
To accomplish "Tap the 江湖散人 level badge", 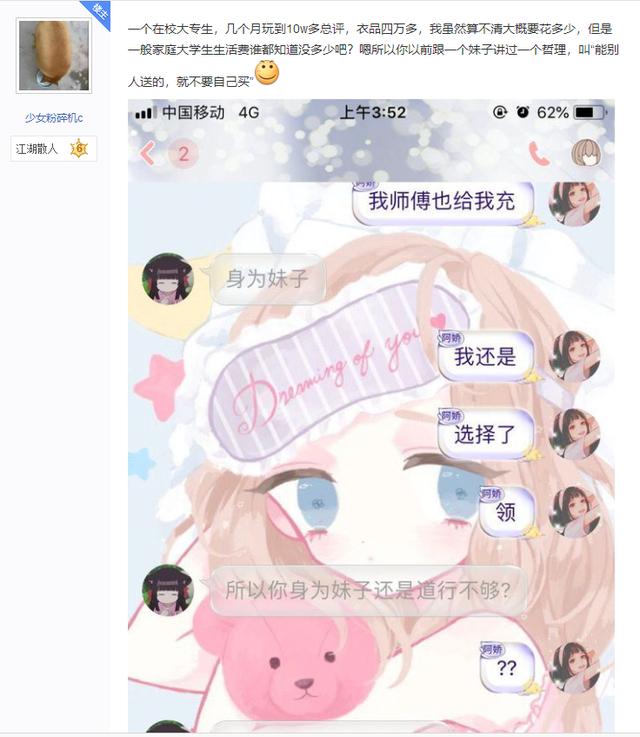I will [53, 149].
